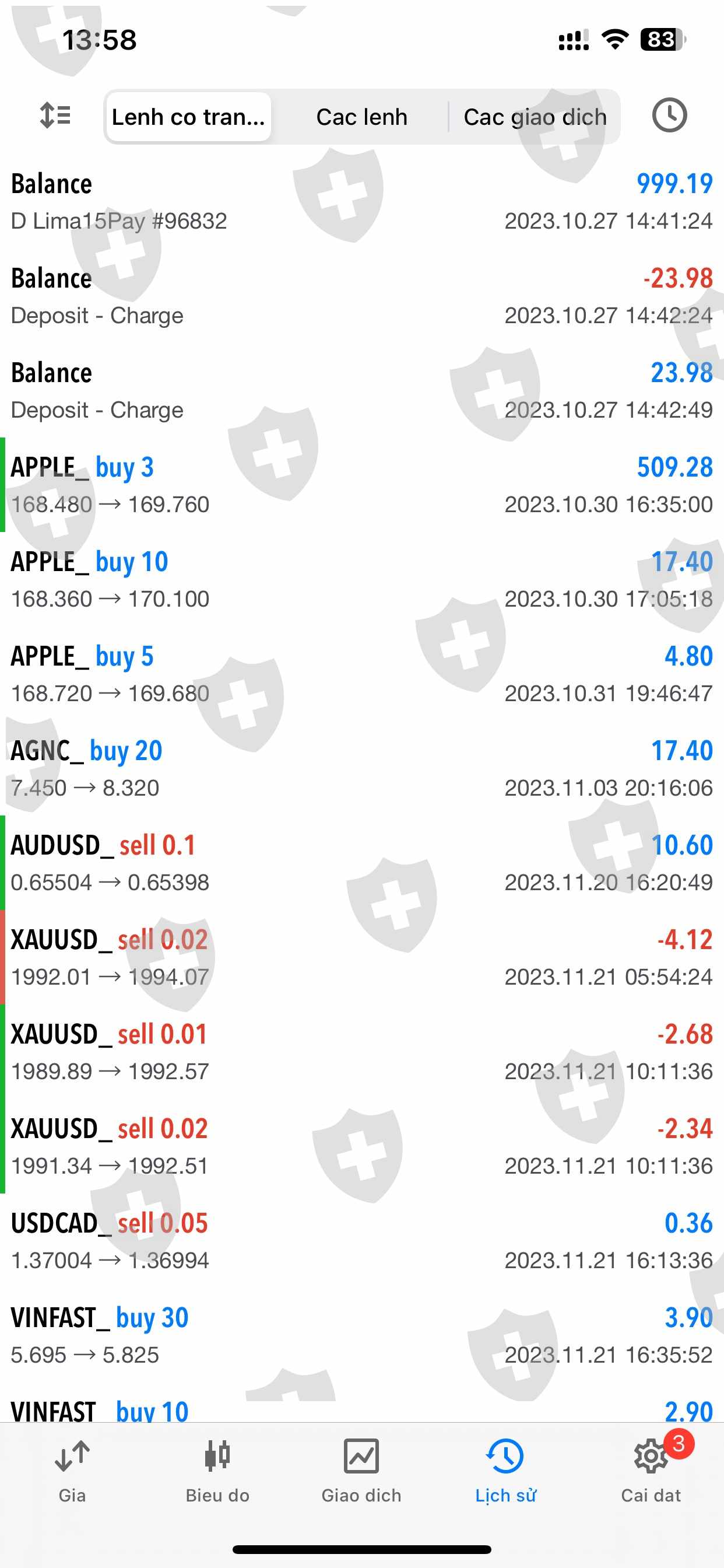Switch to the Cac lenh segment
The image size is (724, 1568).
click(x=361, y=117)
